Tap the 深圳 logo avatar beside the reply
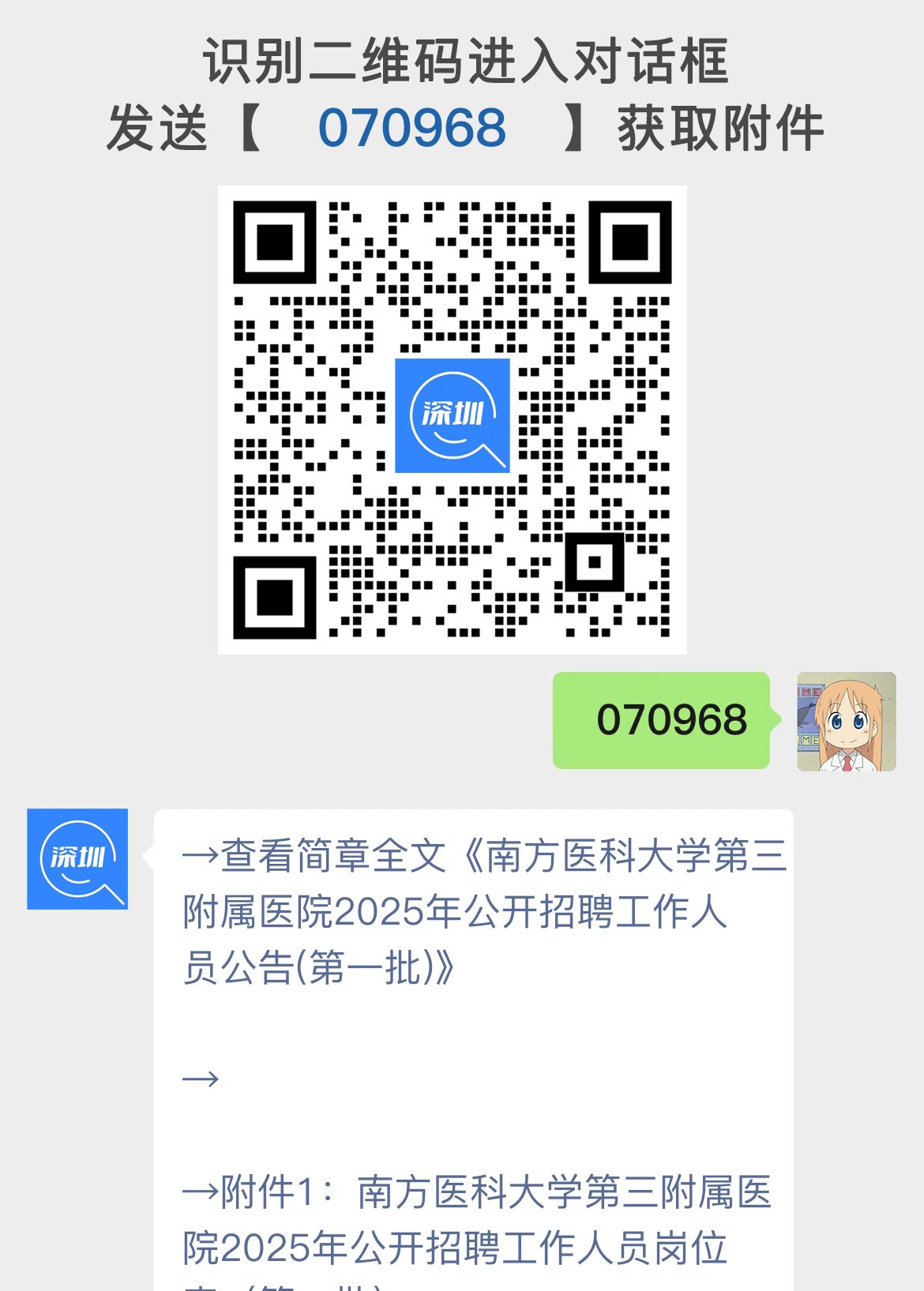Image resolution: width=924 pixels, height=1291 pixels. pos(77,860)
